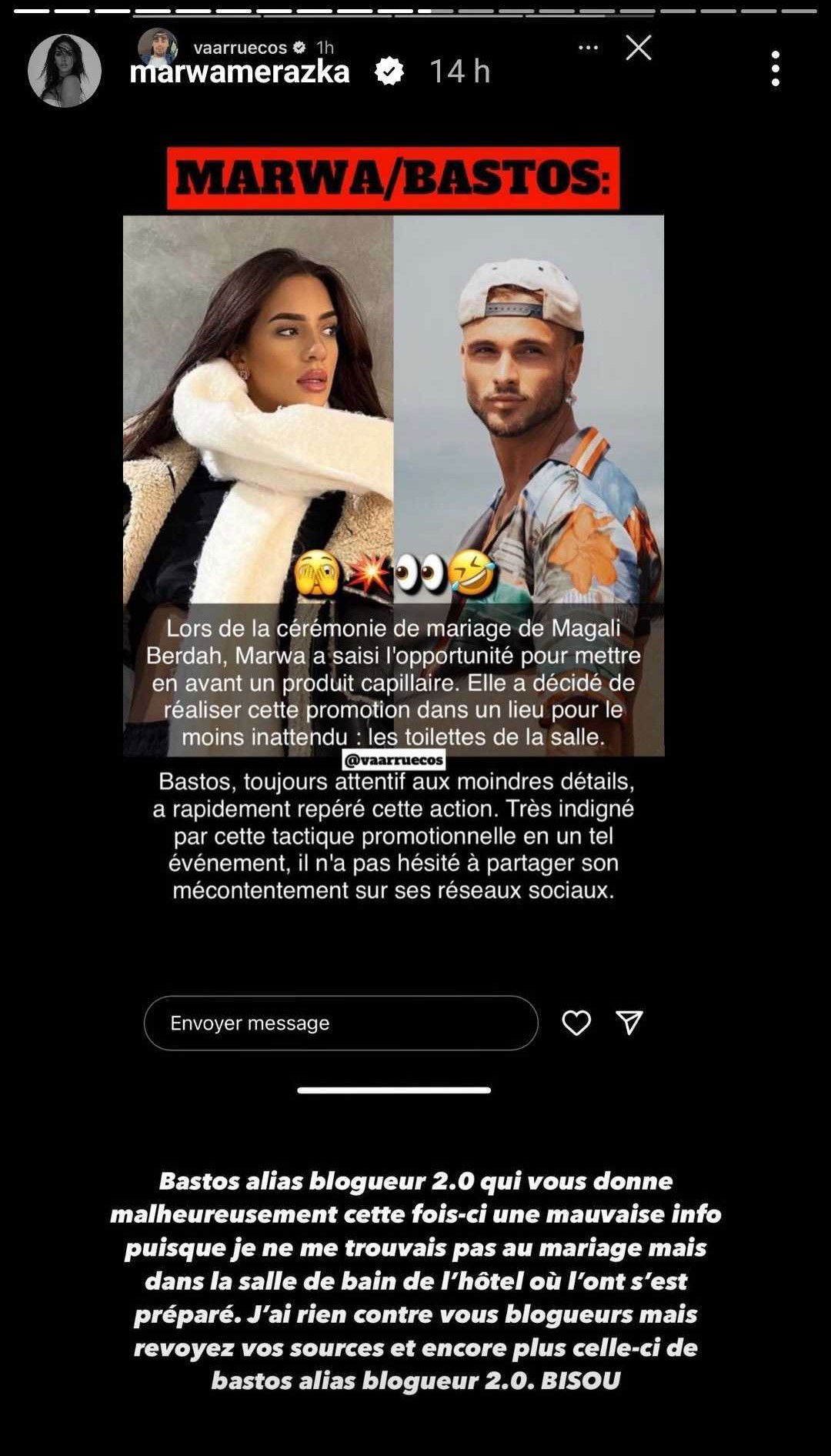
Task: Open vaarruecos' profile avatar
Action: 160,45
